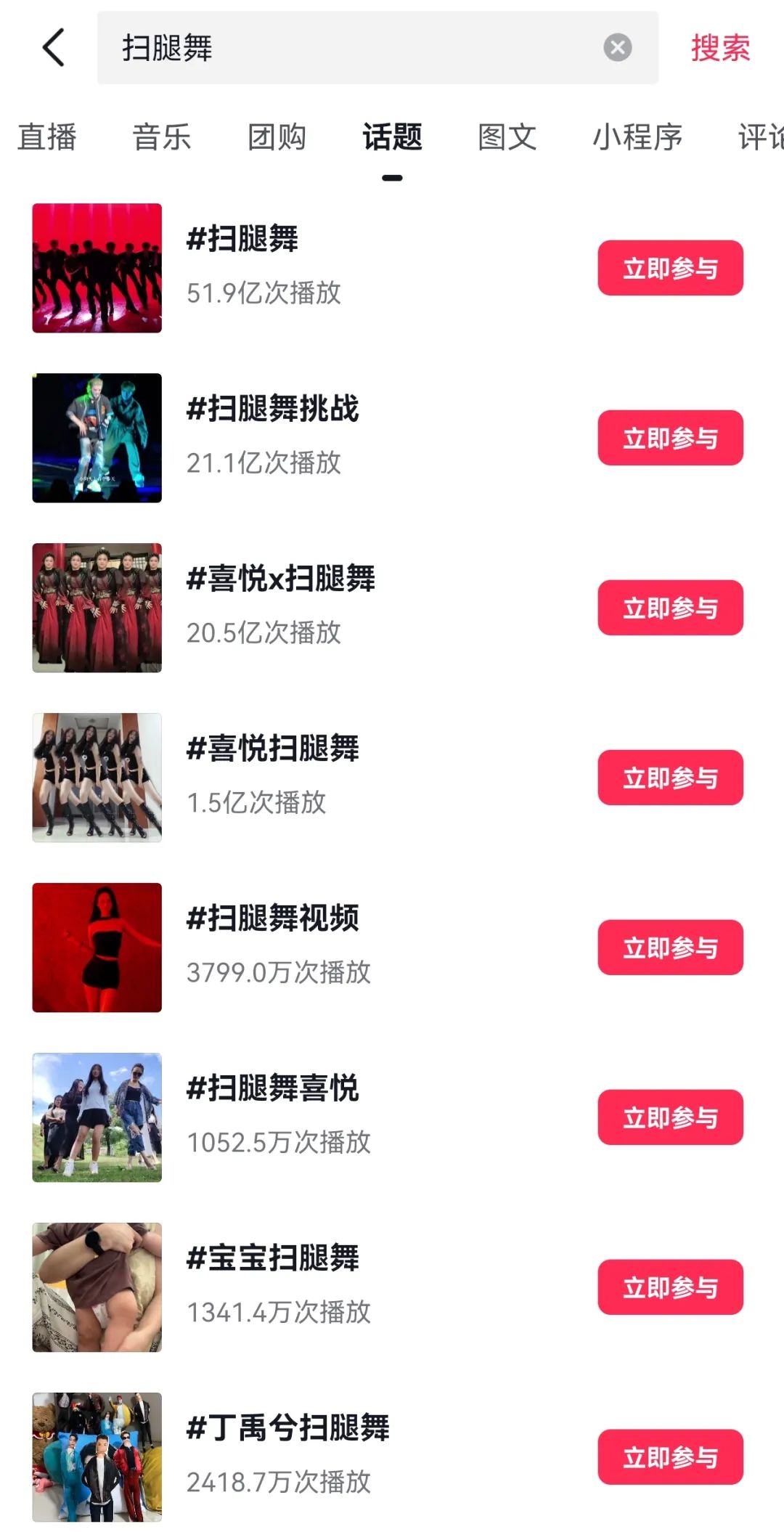Tap the 搜索 button to search again
Screen dimensions: 784x1532
(x=721, y=46)
